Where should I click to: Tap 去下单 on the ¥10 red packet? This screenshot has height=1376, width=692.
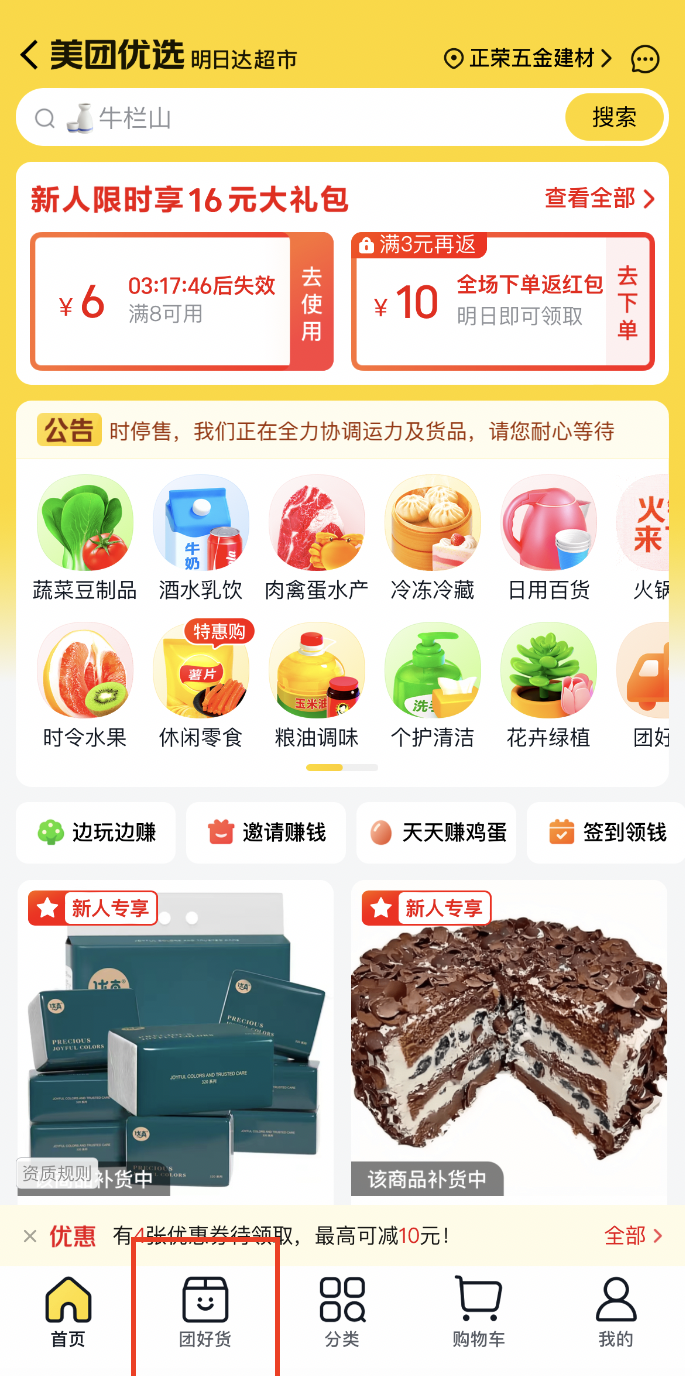(627, 302)
